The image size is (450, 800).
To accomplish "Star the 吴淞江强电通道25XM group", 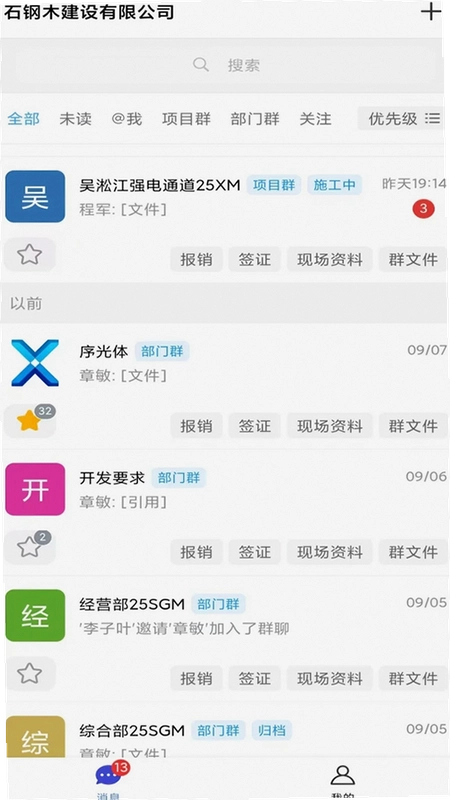I will point(30,255).
